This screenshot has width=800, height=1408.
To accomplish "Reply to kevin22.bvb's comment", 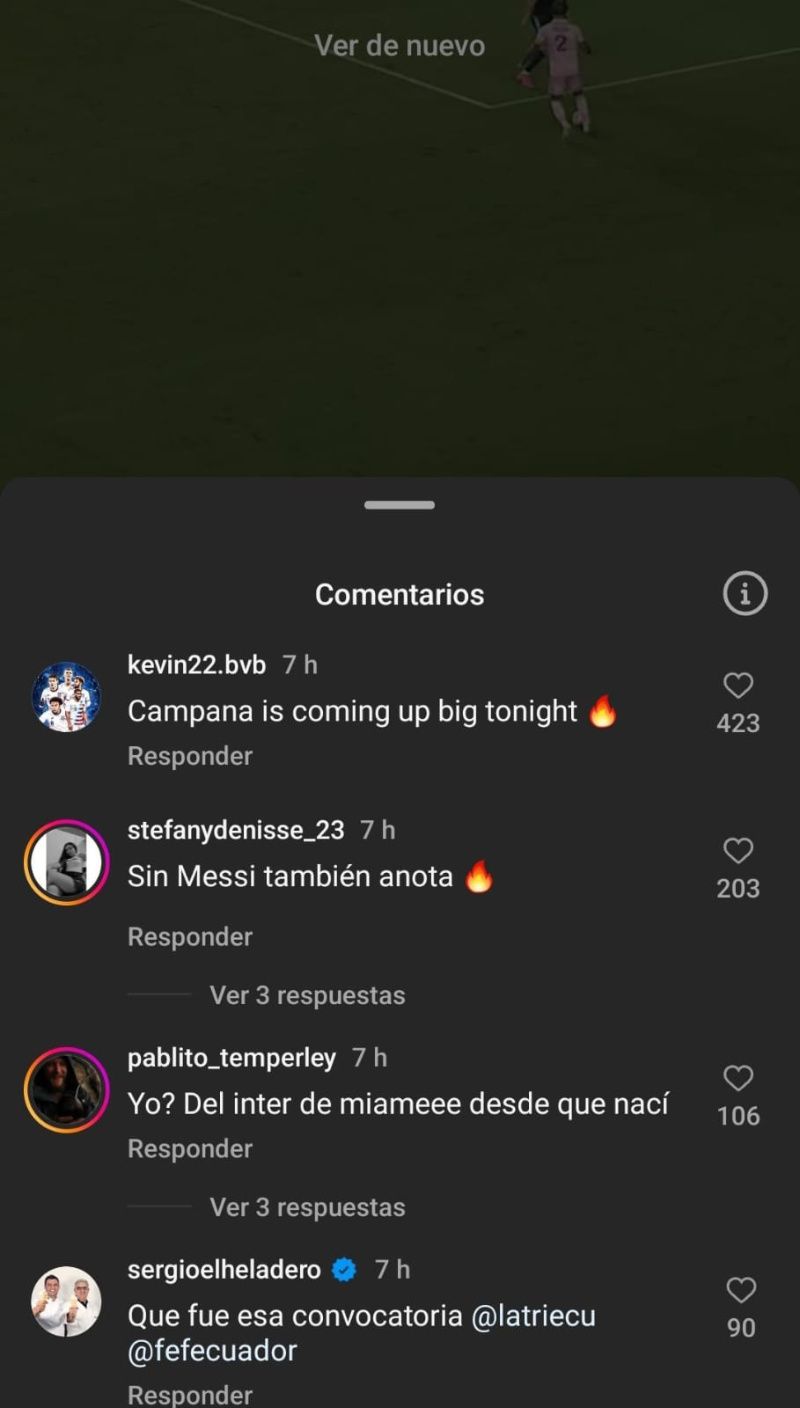I will click(190, 756).
